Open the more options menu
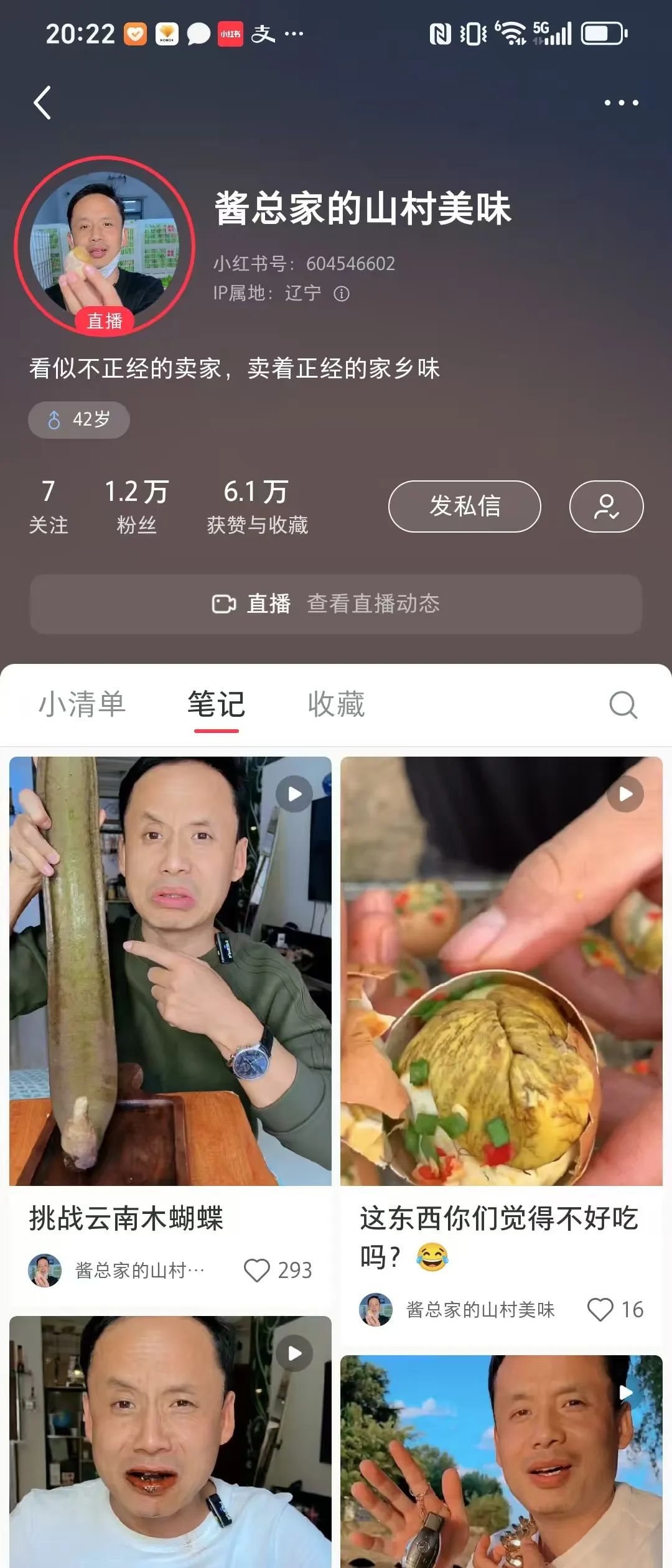 (x=622, y=103)
